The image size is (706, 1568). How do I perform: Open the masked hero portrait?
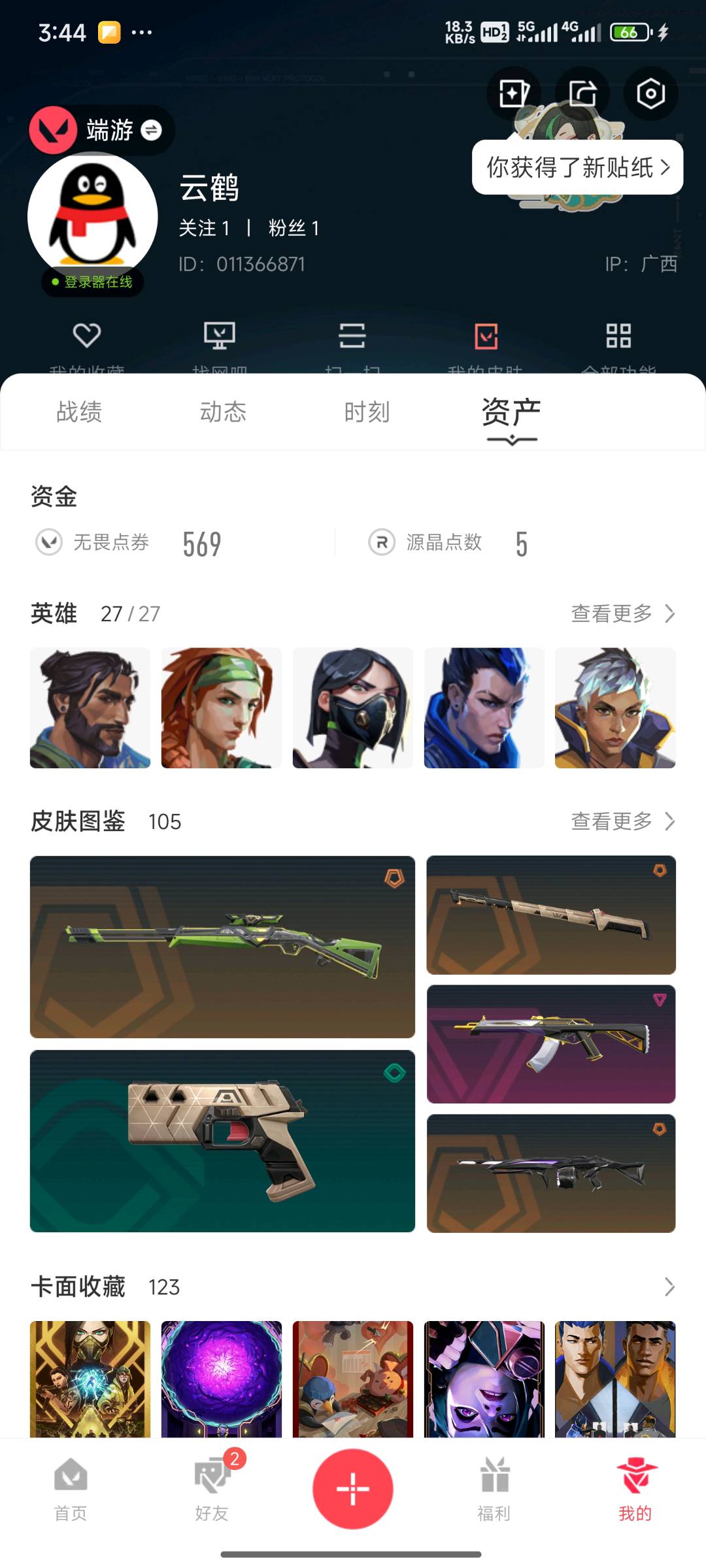tap(352, 708)
